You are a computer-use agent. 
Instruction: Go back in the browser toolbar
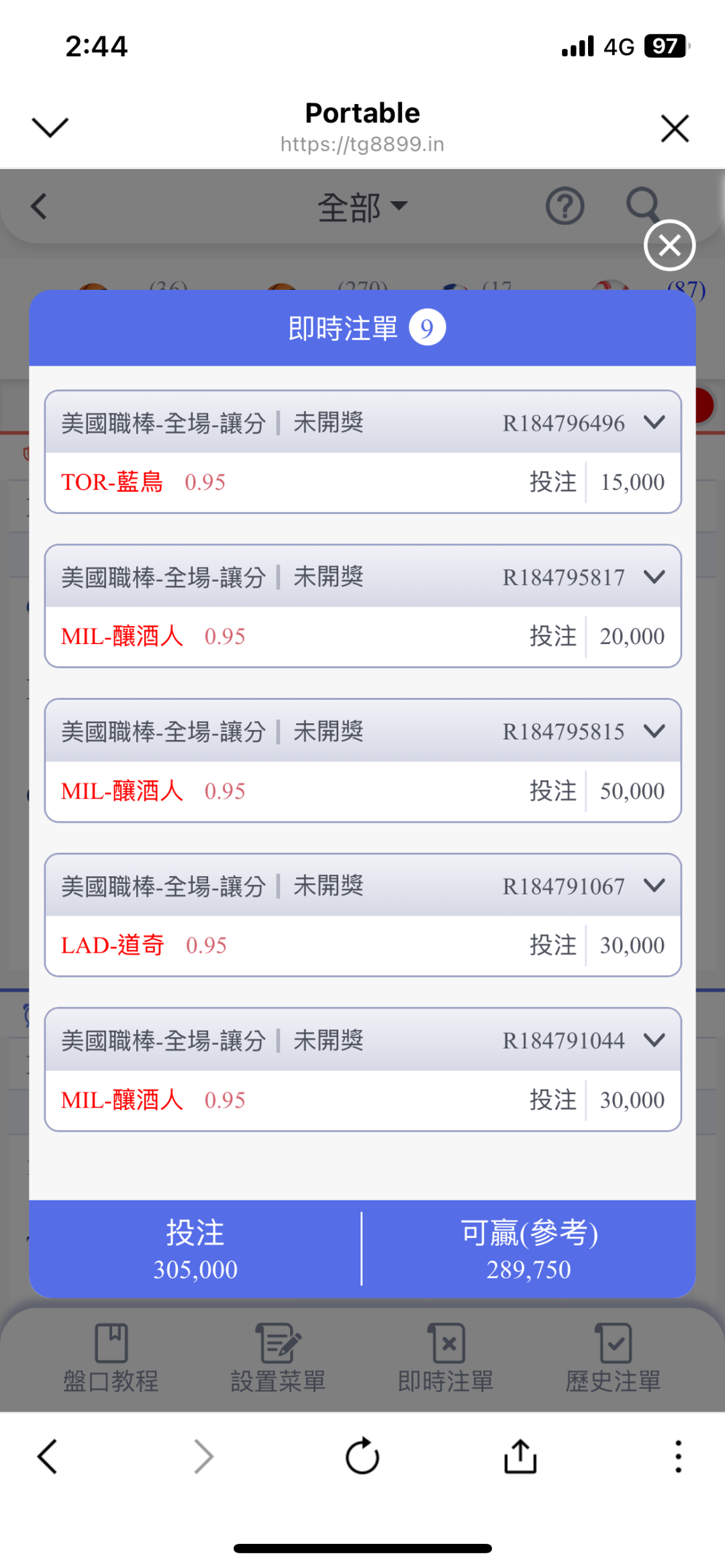47,1457
